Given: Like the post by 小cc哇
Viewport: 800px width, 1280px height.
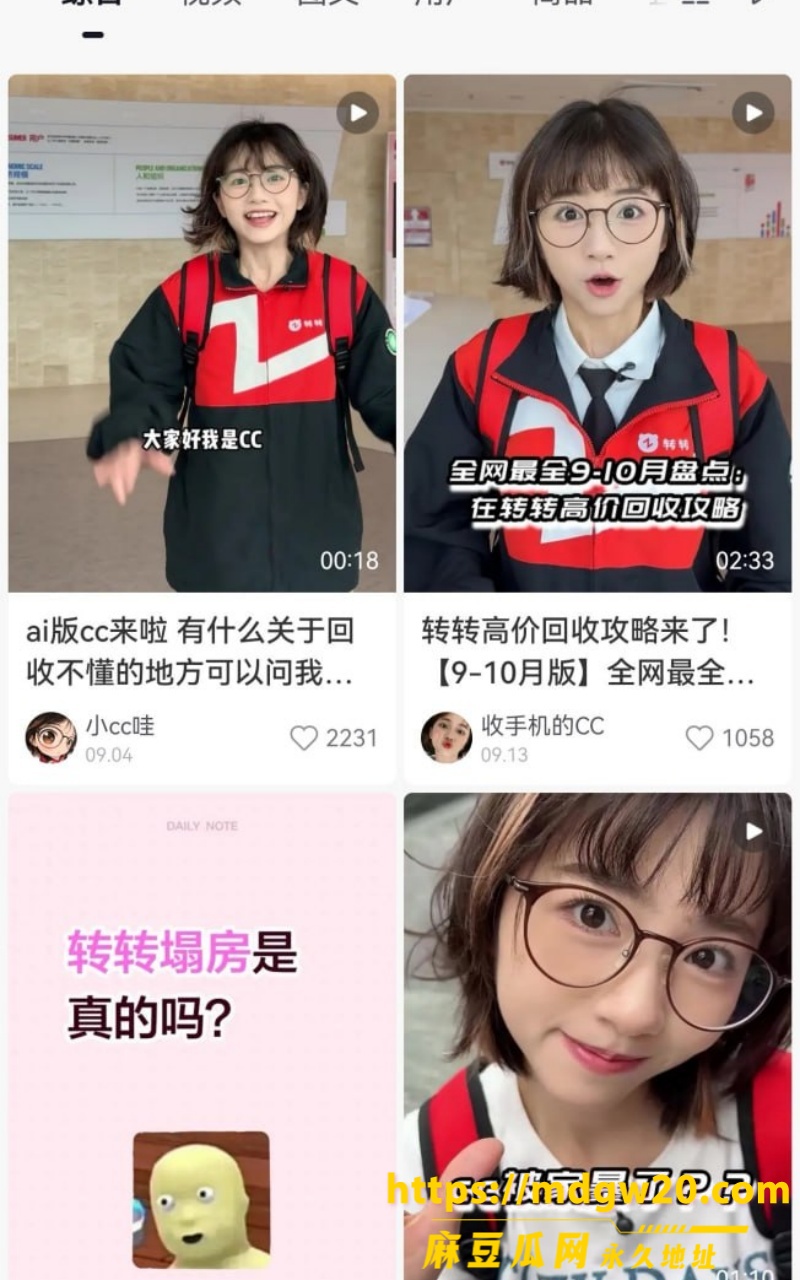Looking at the screenshot, I should pos(305,738).
